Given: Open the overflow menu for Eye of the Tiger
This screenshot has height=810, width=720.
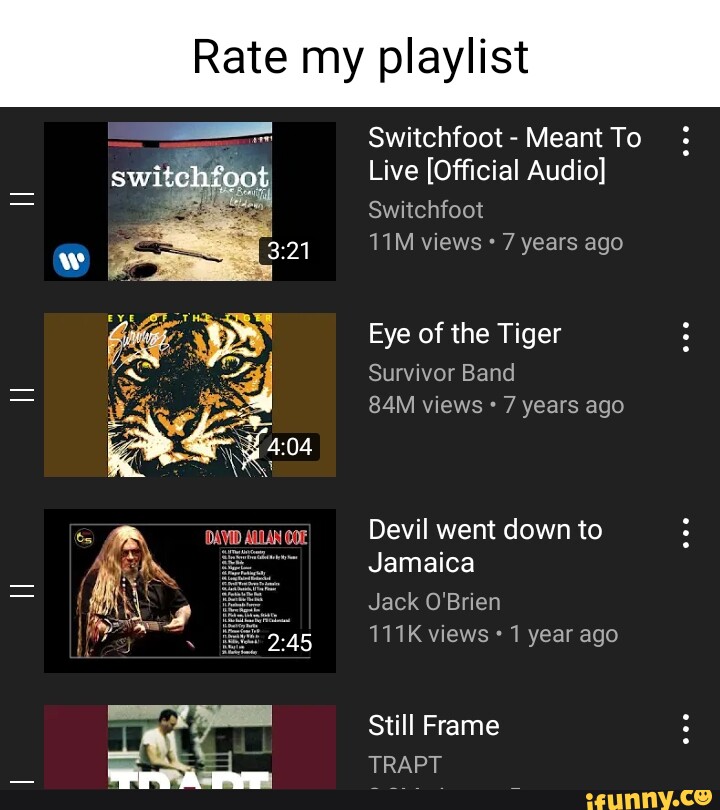Looking at the screenshot, I should pyautogui.click(x=685, y=337).
